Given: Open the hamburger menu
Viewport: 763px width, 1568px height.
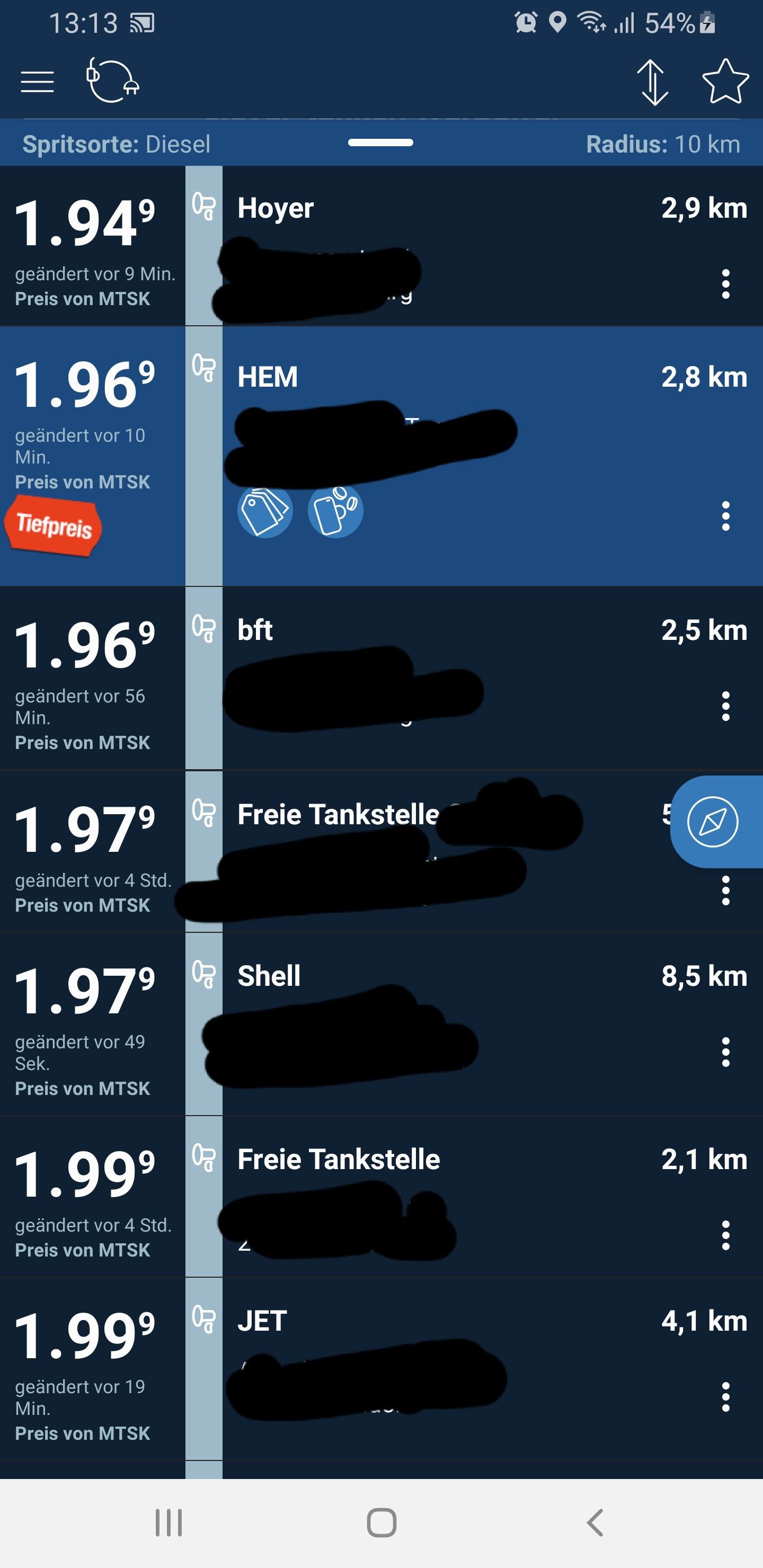Looking at the screenshot, I should [x=37, y=82].
